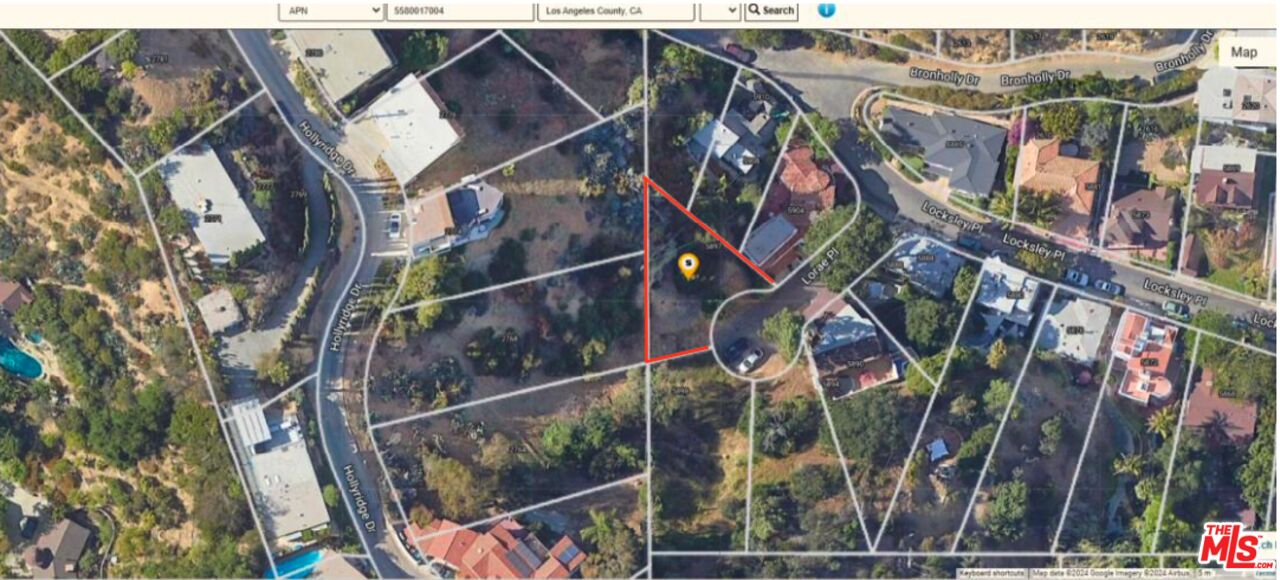The width and height of the screenshot is (1280, 580).
Task: Edit the Los Angeles County, CA field
Action: 615,10
